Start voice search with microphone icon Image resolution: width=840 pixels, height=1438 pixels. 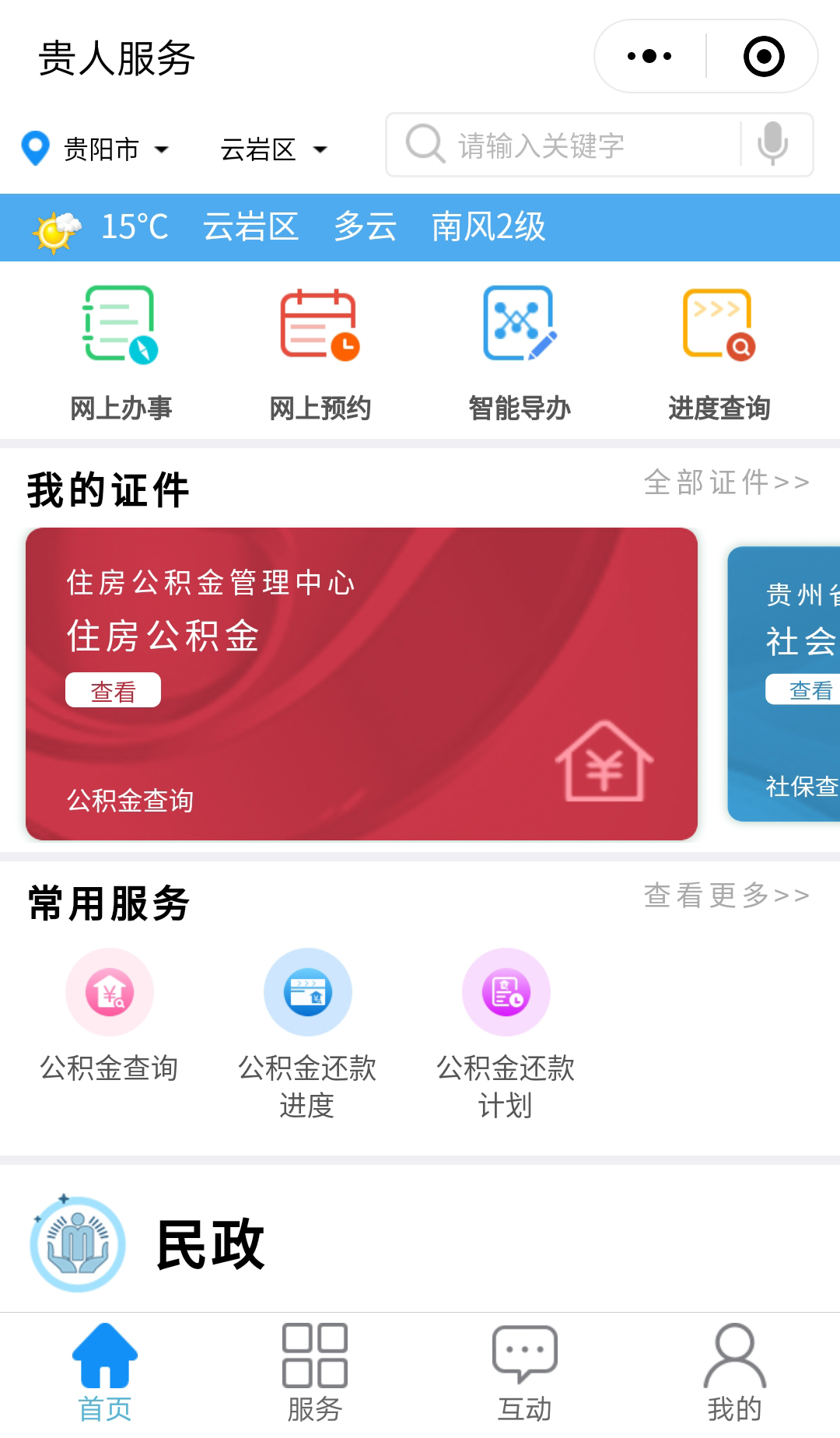[x=772, y=144]
